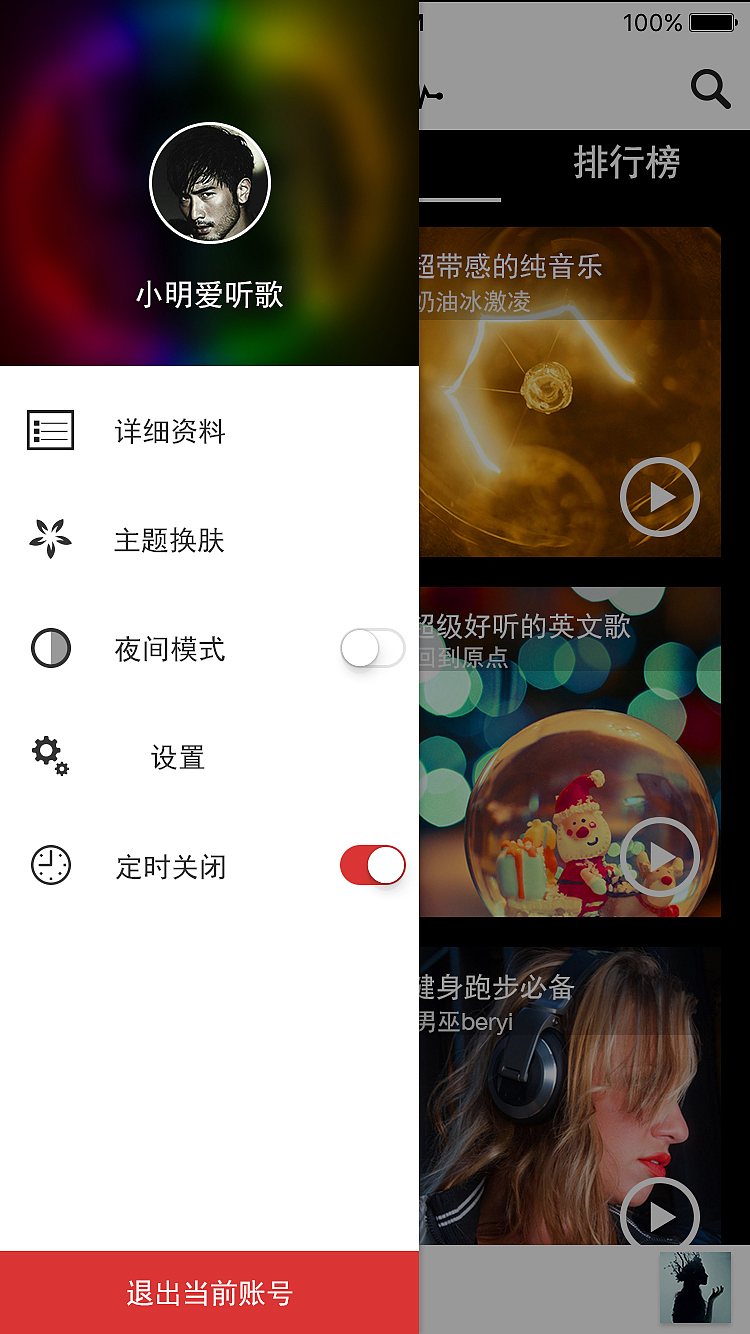This screenshot has height=1334, width=750.
Task: Play the 超带感的纯音乐 playlist
Action: (x=659, y=497)
